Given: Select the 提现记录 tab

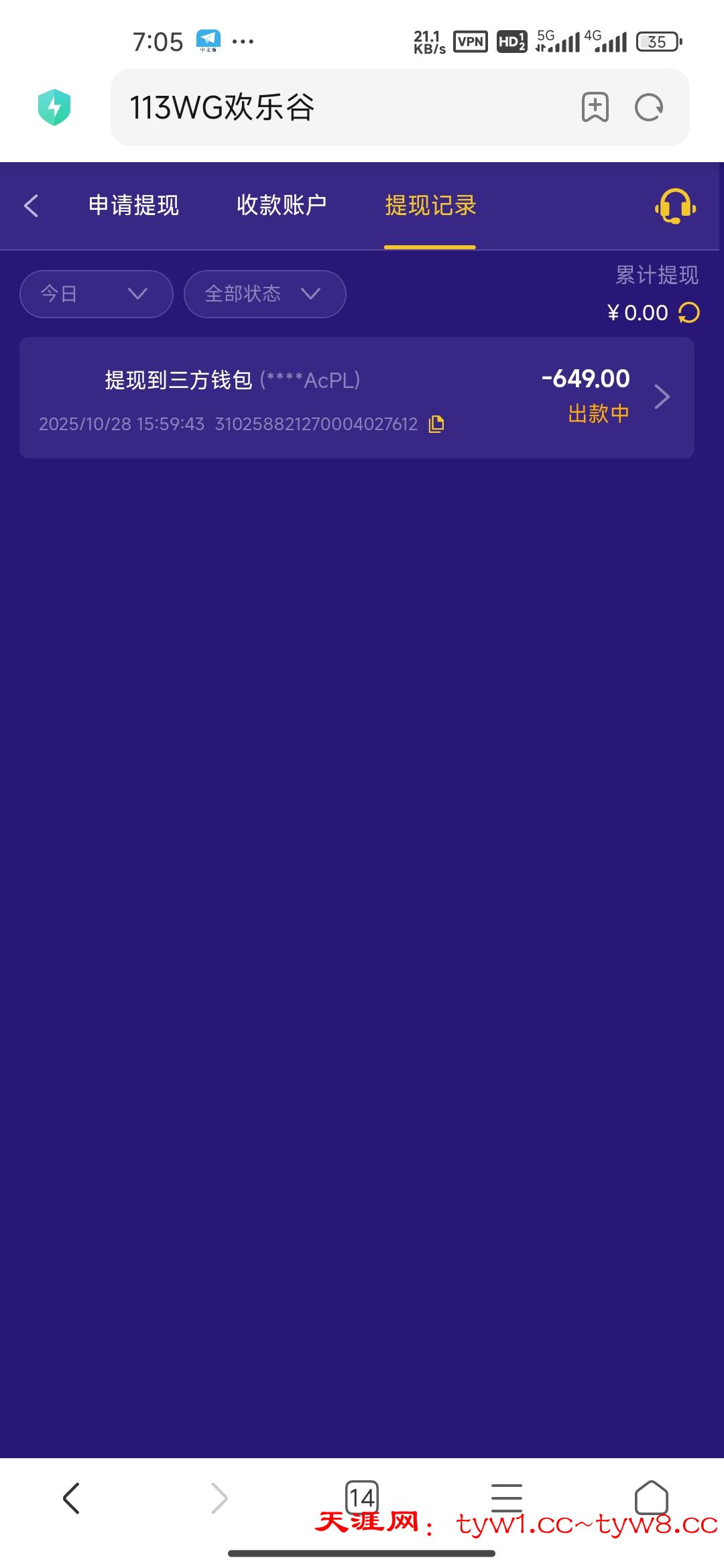Looking at the screenshot, I should [430, 206].
